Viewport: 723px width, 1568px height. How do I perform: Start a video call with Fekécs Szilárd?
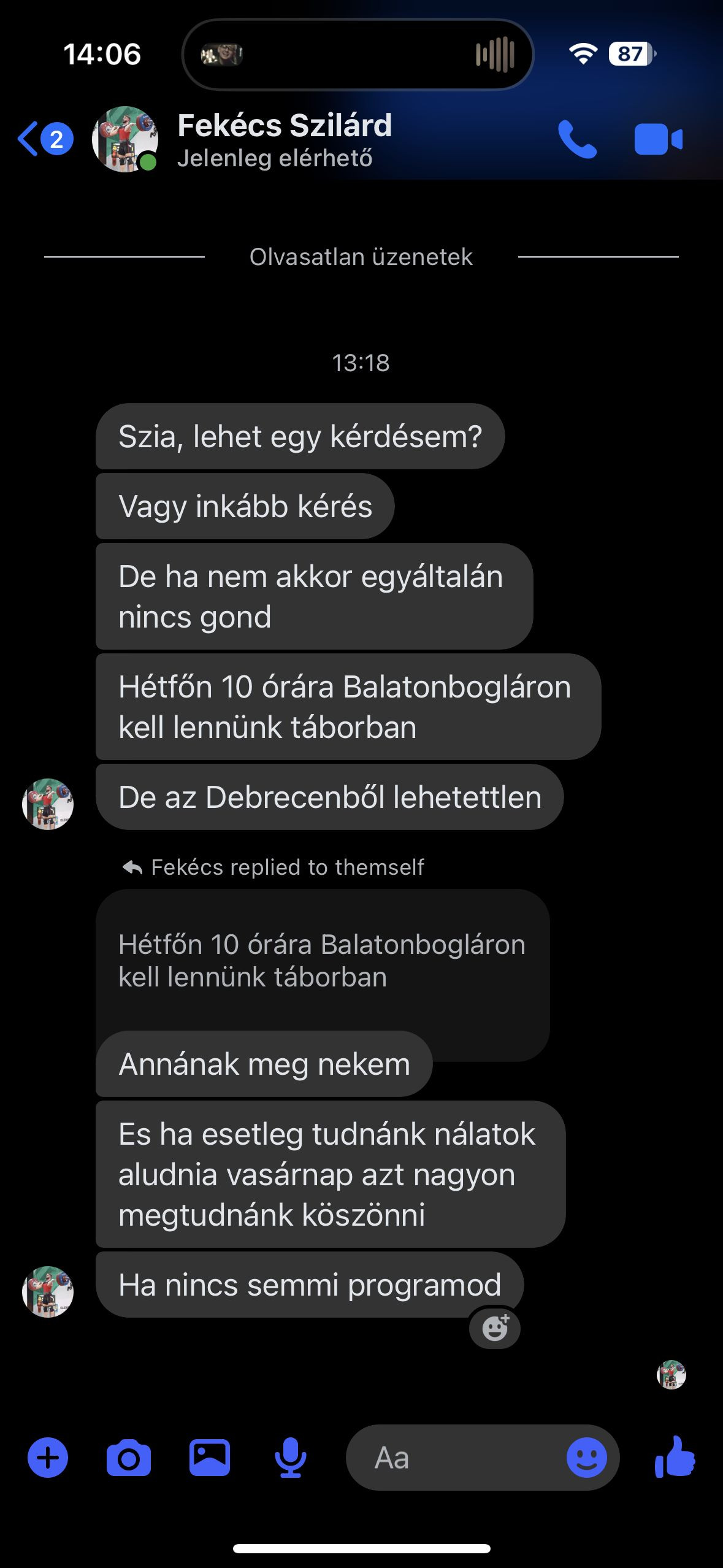pyautogui.click(x=658, y=140)
